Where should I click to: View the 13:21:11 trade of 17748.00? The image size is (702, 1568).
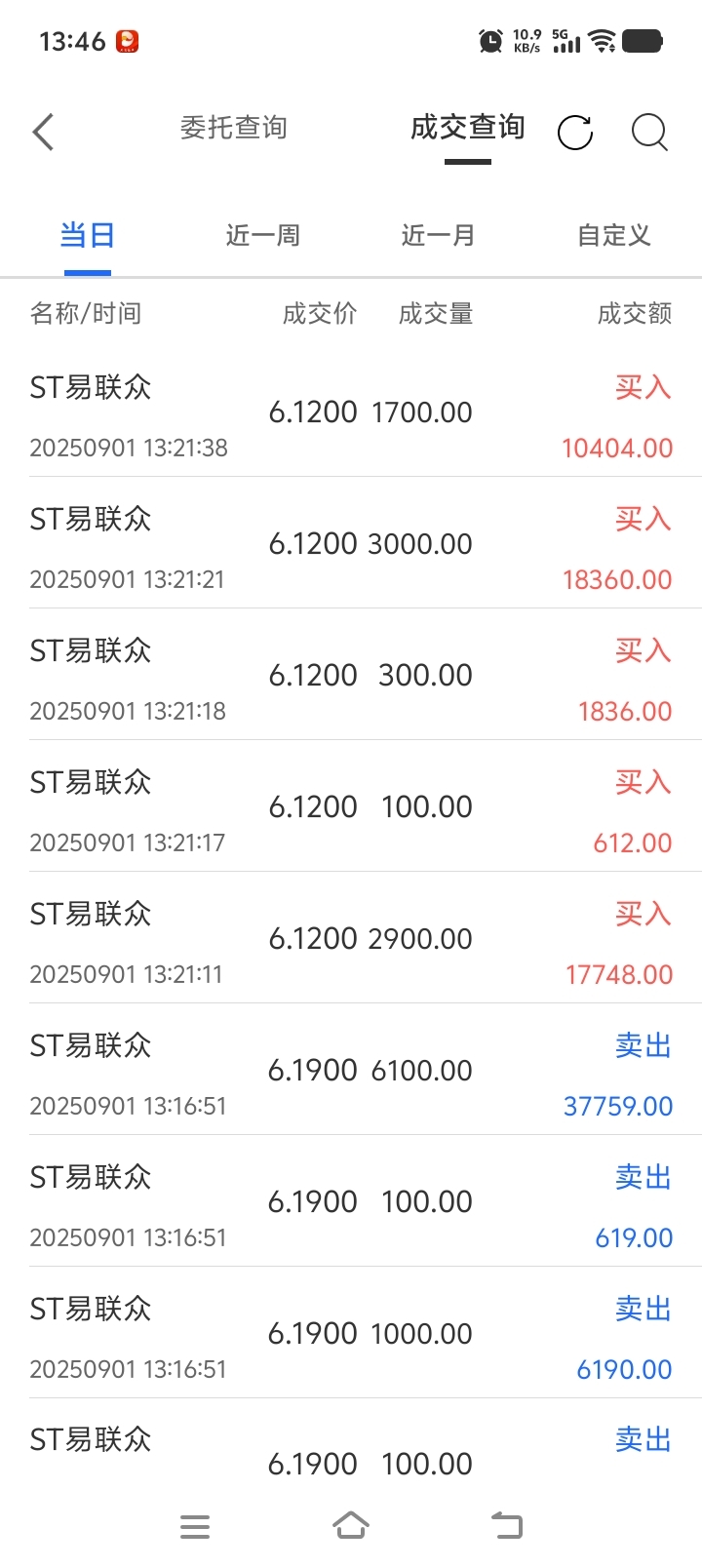click(351, 938)
